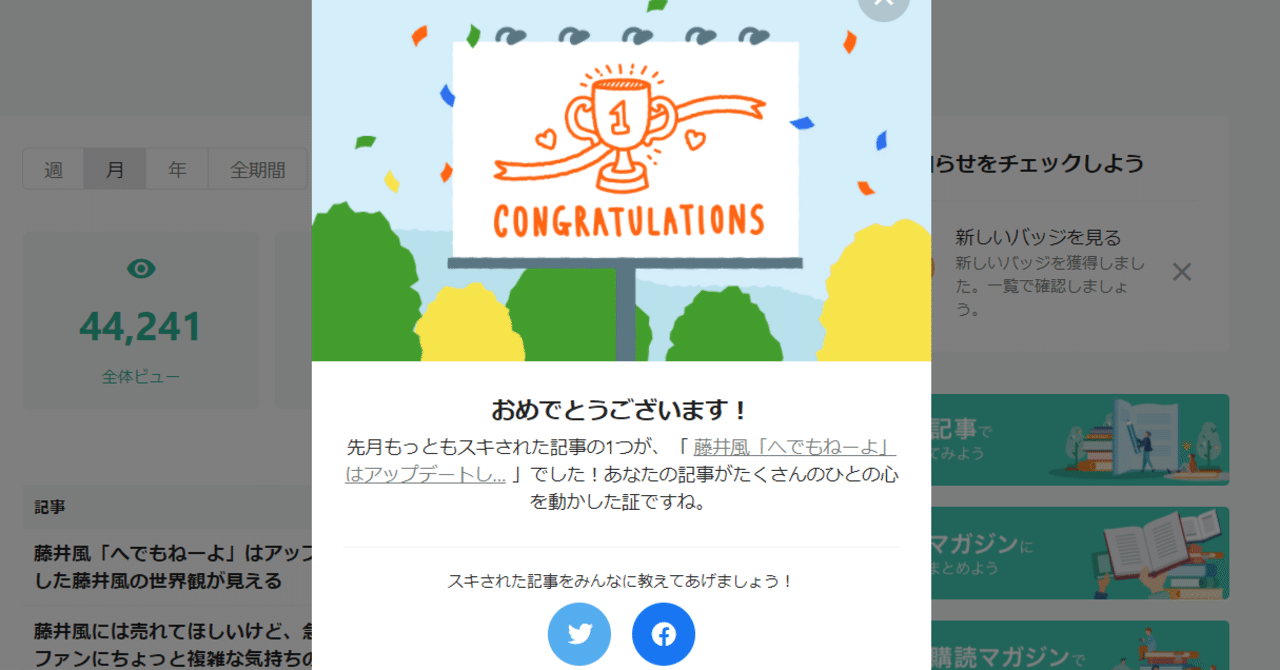This screenshot has height=670, width=1280.
Task: Close the congratulations dialog
Action: tap(883, 3)
